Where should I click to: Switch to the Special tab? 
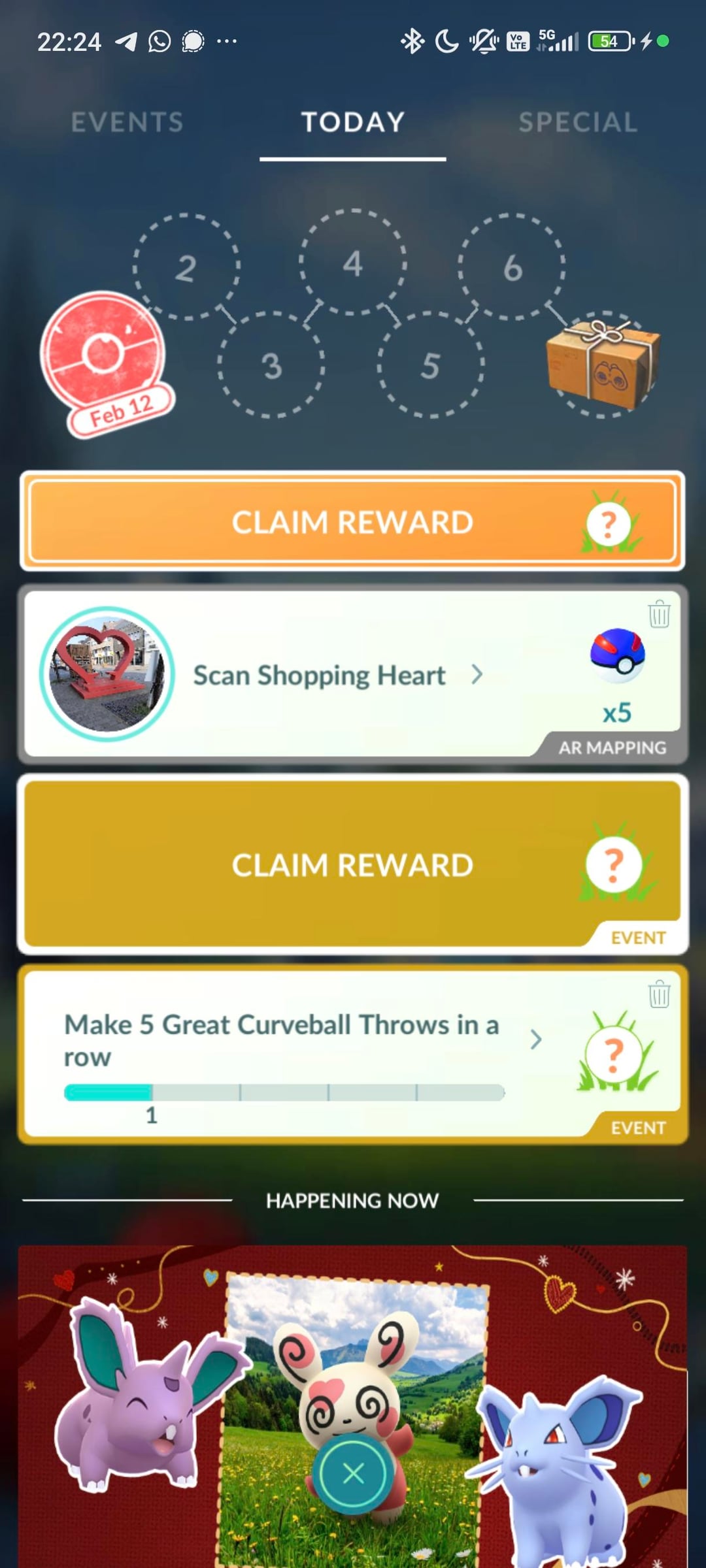coord(578,122)
